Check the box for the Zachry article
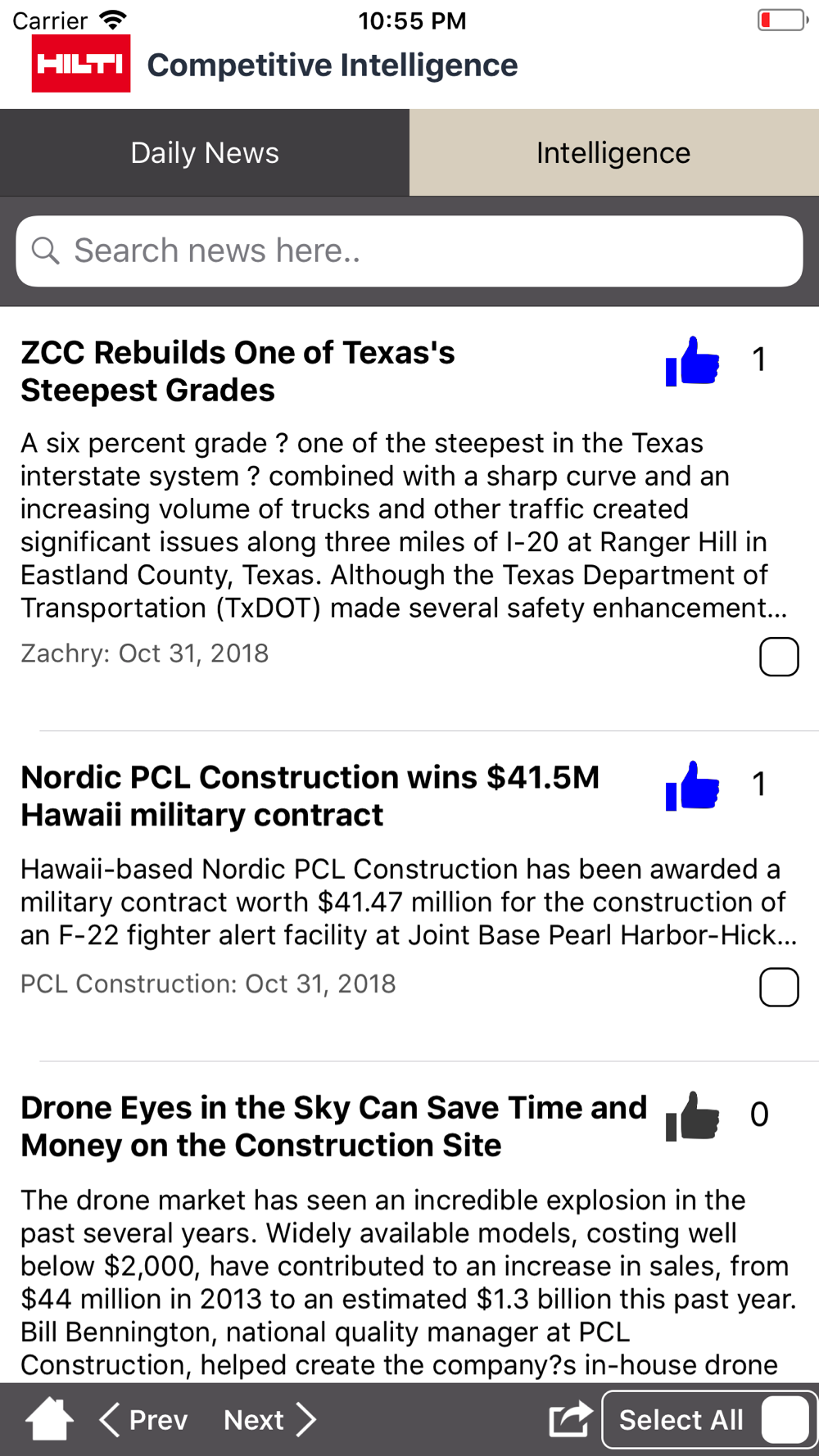This screenshot has height=1456, width=819. click(x=779, y=657)
